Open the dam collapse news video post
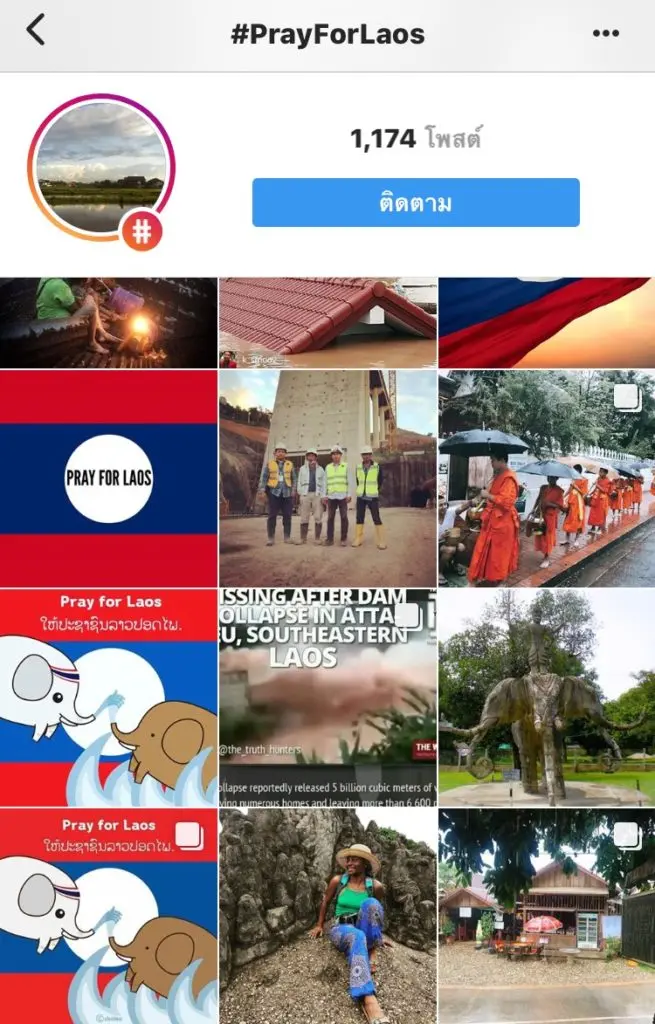The image size is (655, 1024). click(327, 697)
